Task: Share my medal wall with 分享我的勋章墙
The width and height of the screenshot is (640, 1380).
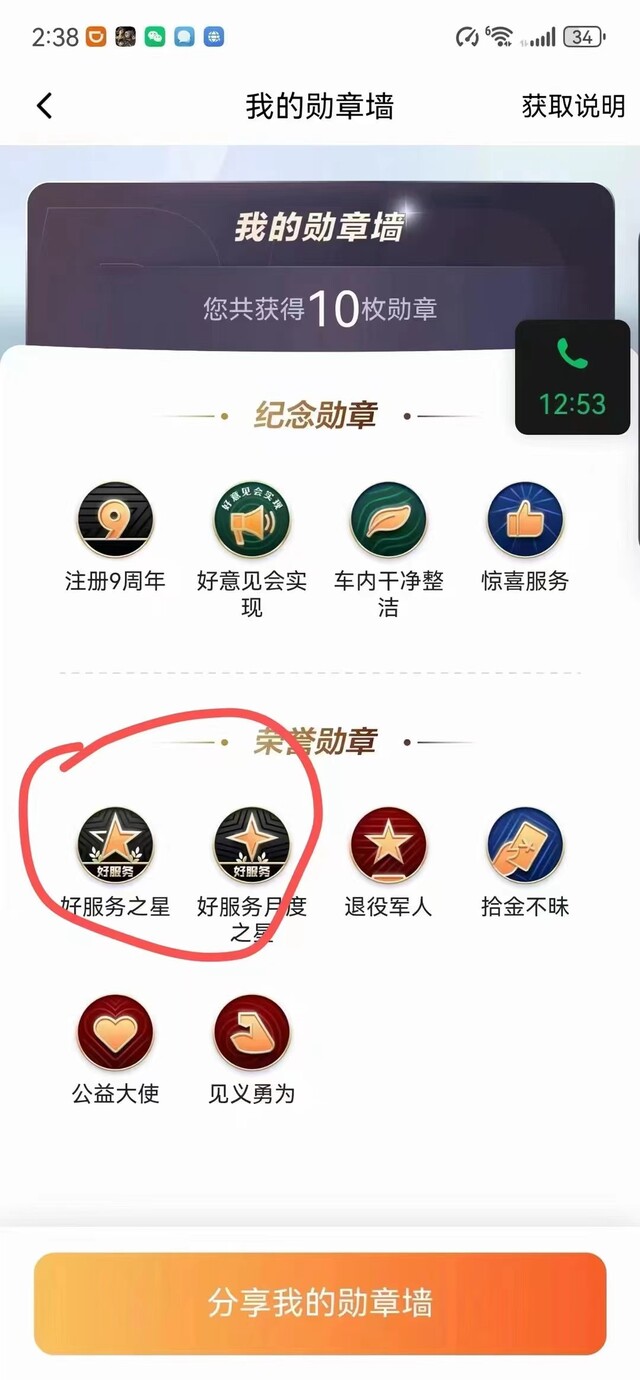Action: [x=320, y=1303]
